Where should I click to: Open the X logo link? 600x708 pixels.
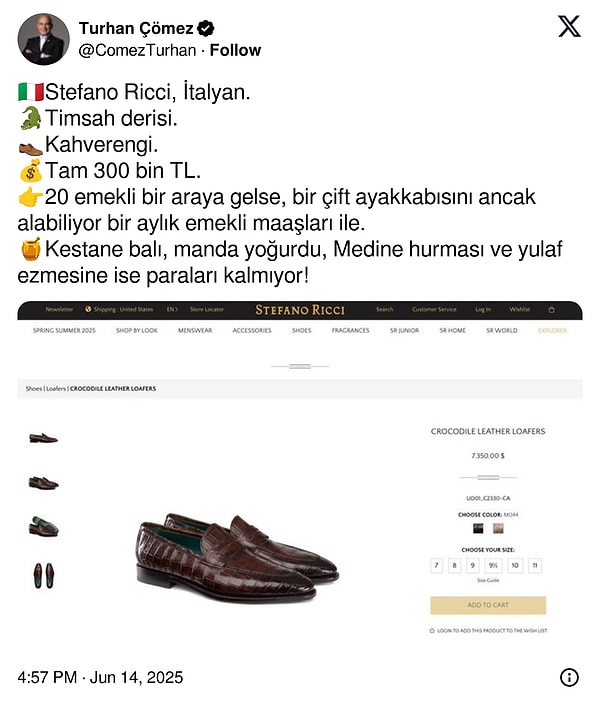tap(568, 28)
